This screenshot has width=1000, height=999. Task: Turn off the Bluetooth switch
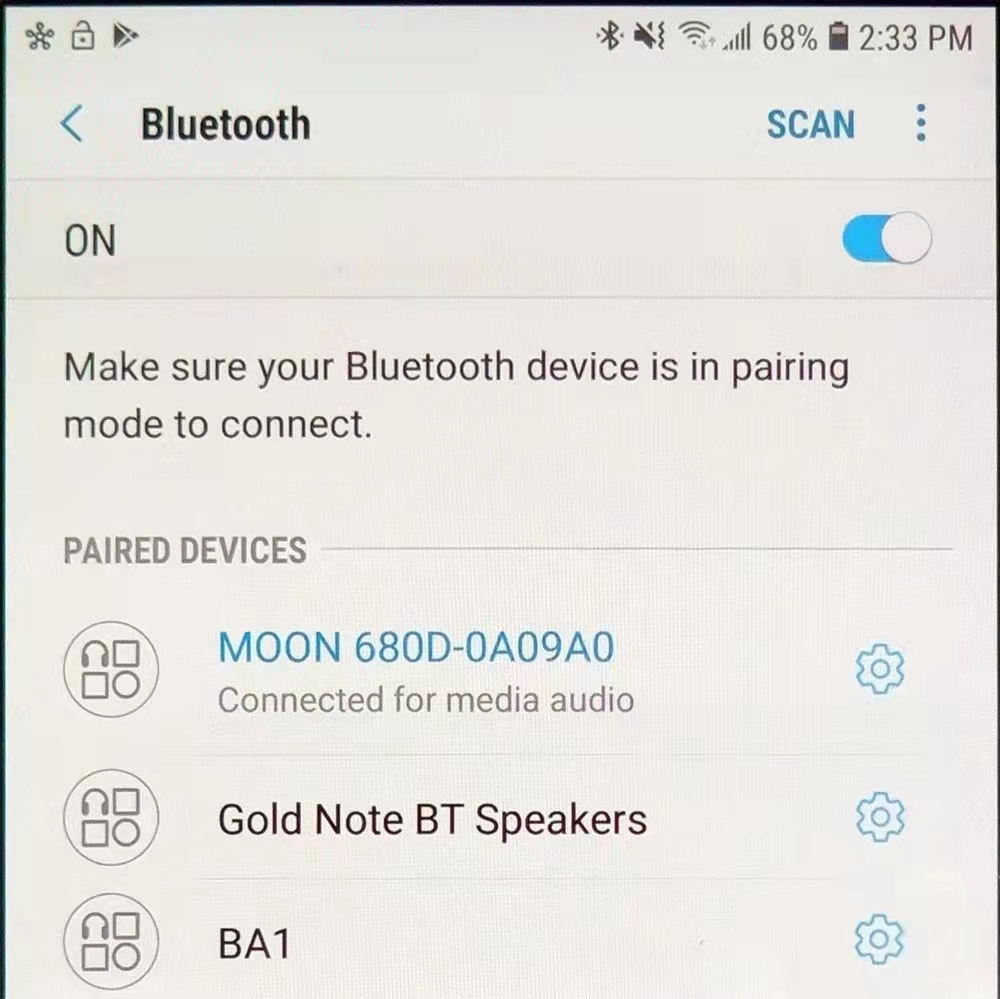886,241
